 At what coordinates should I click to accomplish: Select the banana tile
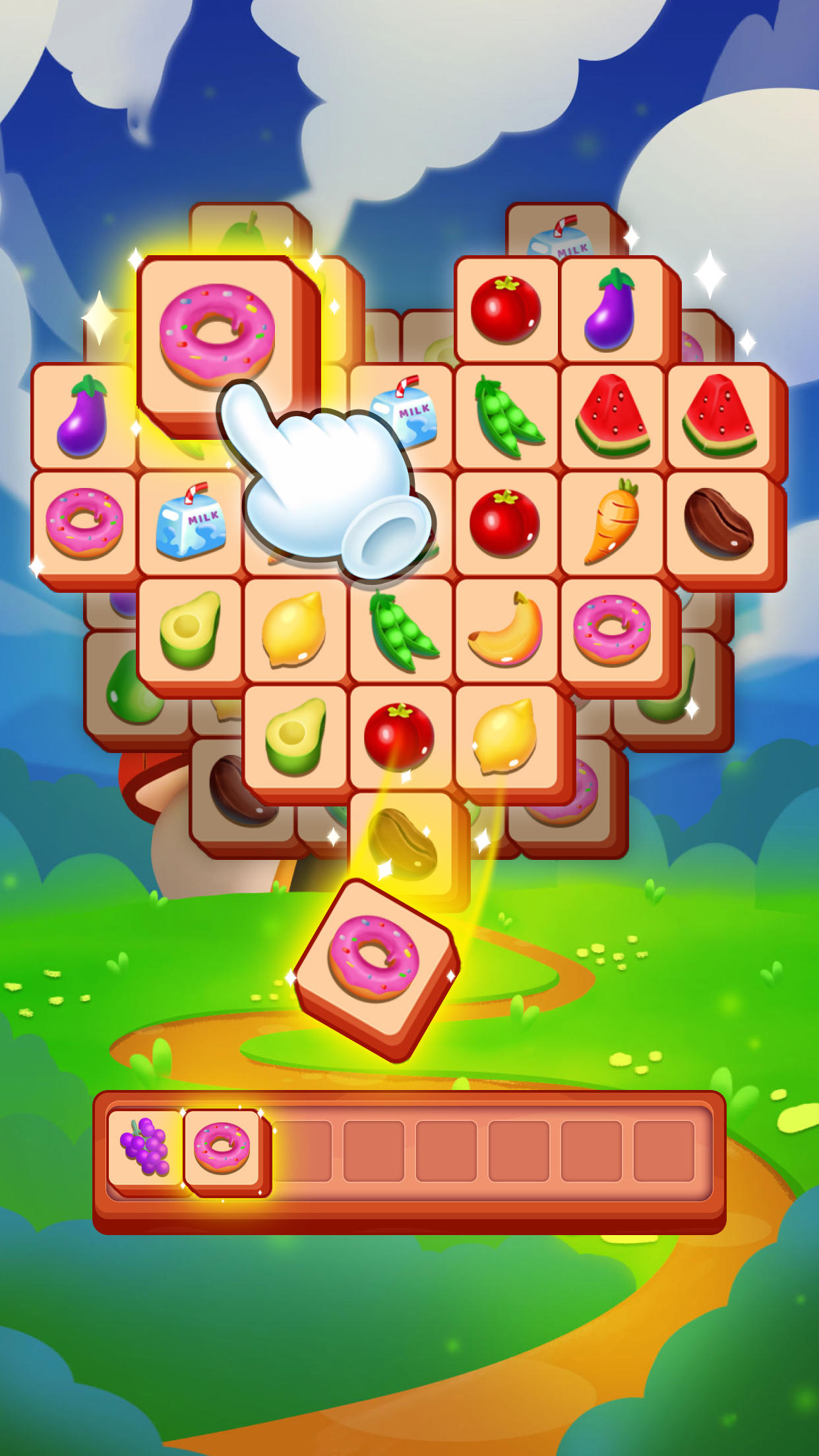(x=506, y=630)
